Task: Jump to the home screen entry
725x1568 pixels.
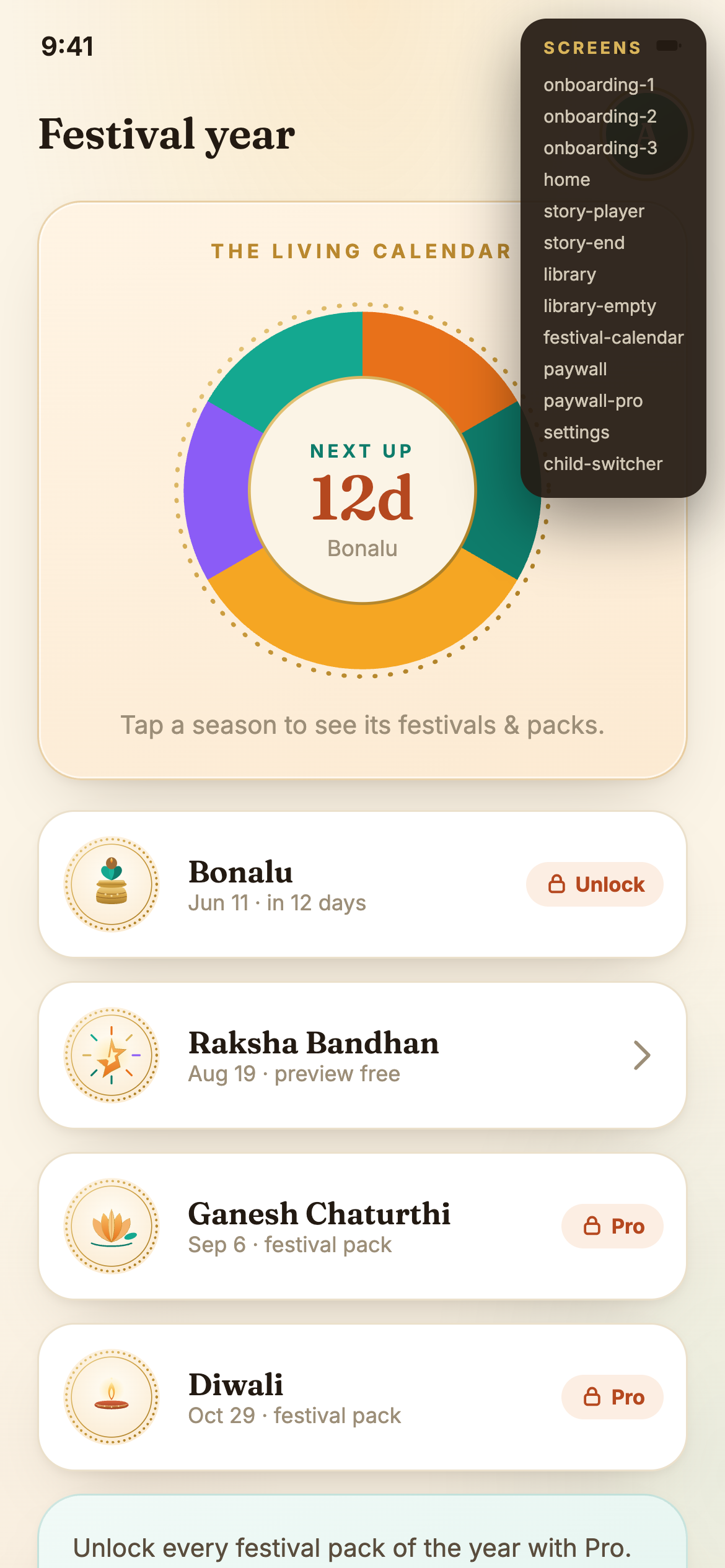Action: [566, 179]
